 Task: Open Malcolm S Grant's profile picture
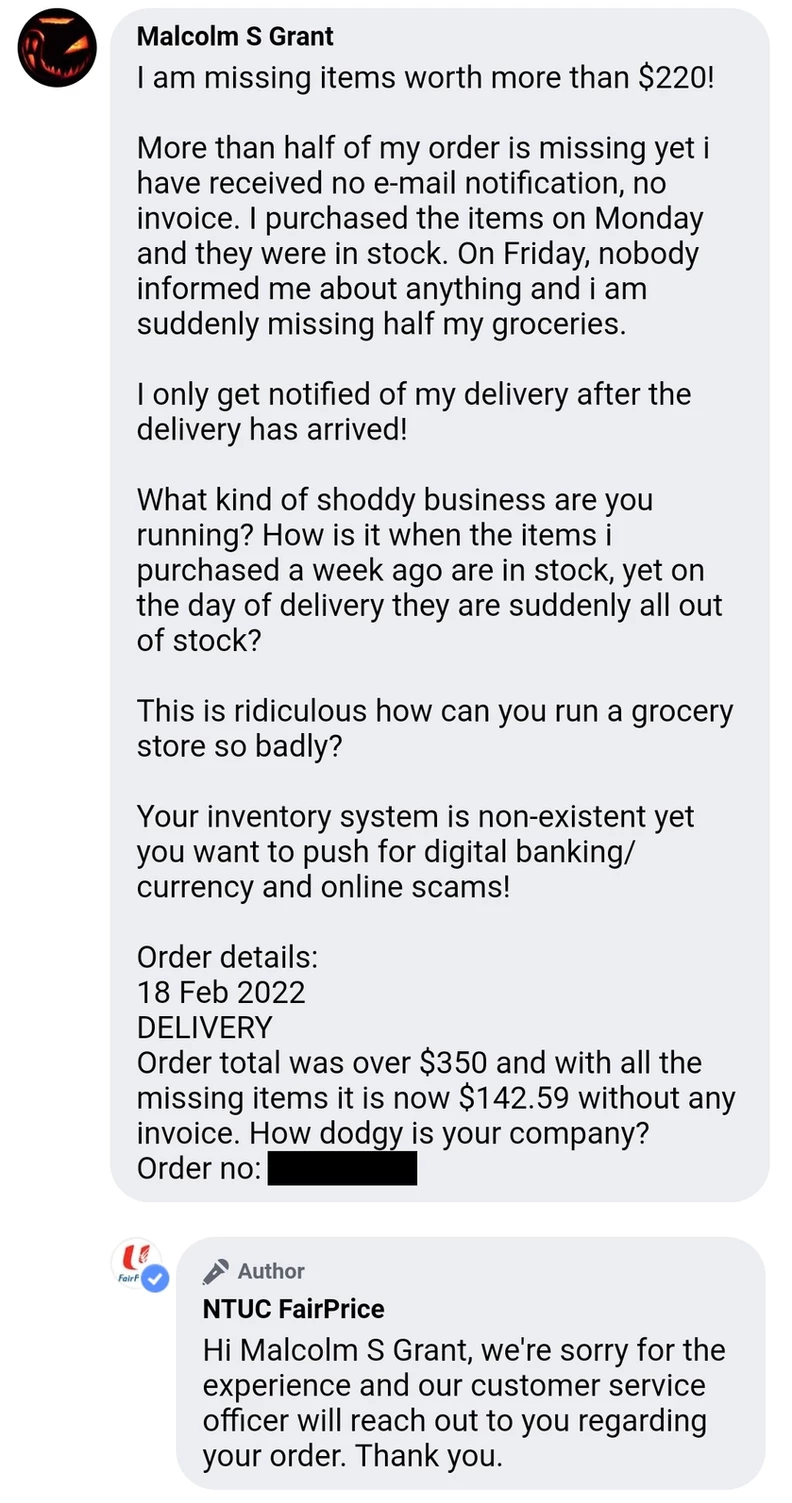57,50
